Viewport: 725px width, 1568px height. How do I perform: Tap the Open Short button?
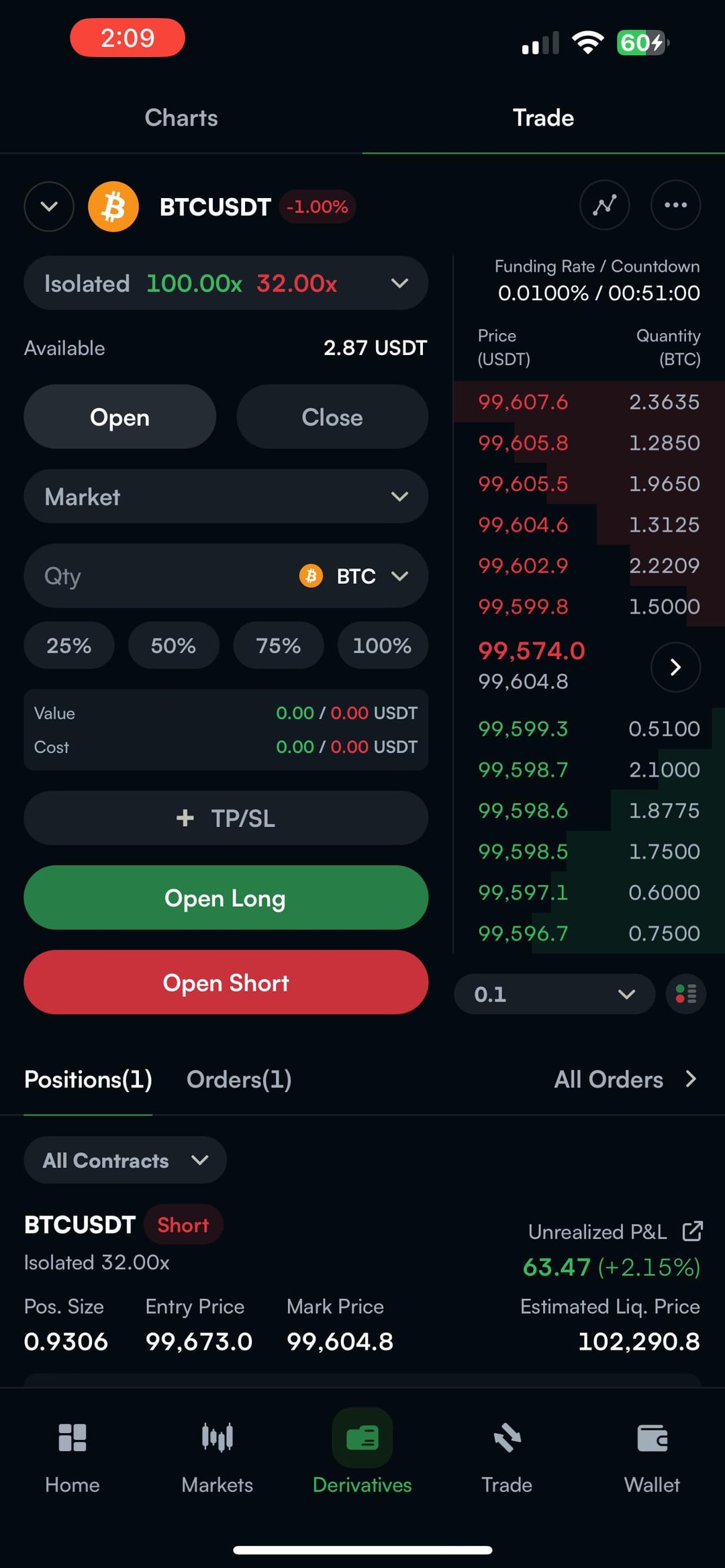click(226, 982)
